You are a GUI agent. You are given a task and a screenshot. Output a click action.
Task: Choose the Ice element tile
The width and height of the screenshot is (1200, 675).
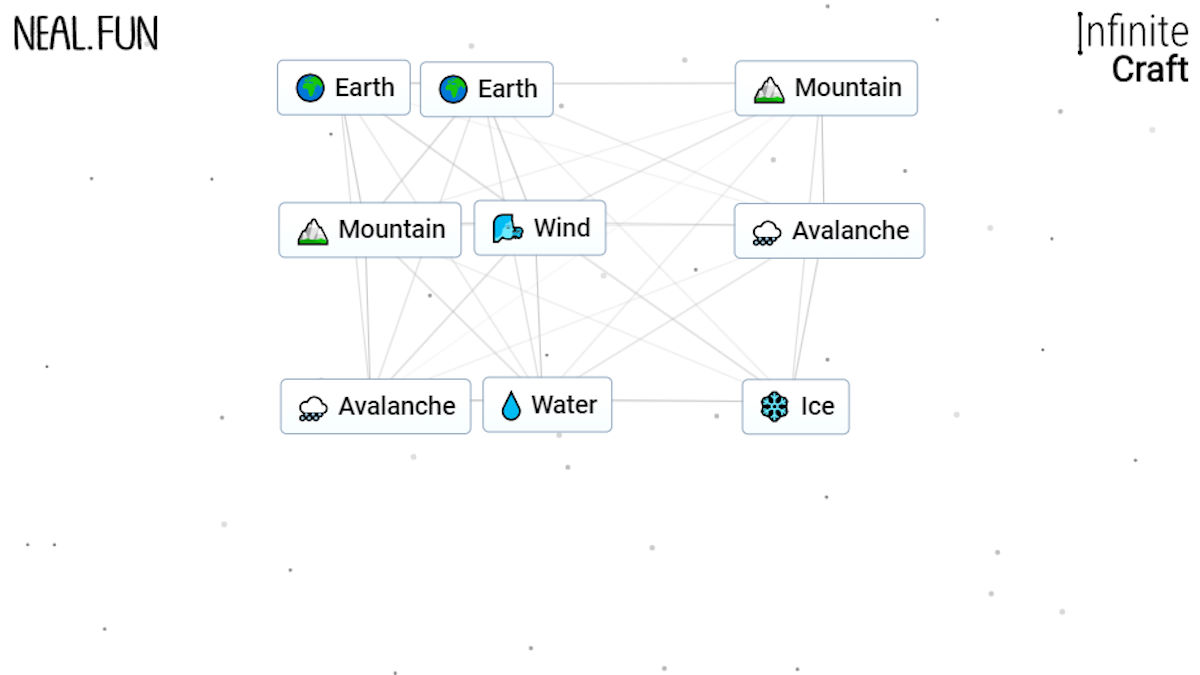tap(795, 406)
